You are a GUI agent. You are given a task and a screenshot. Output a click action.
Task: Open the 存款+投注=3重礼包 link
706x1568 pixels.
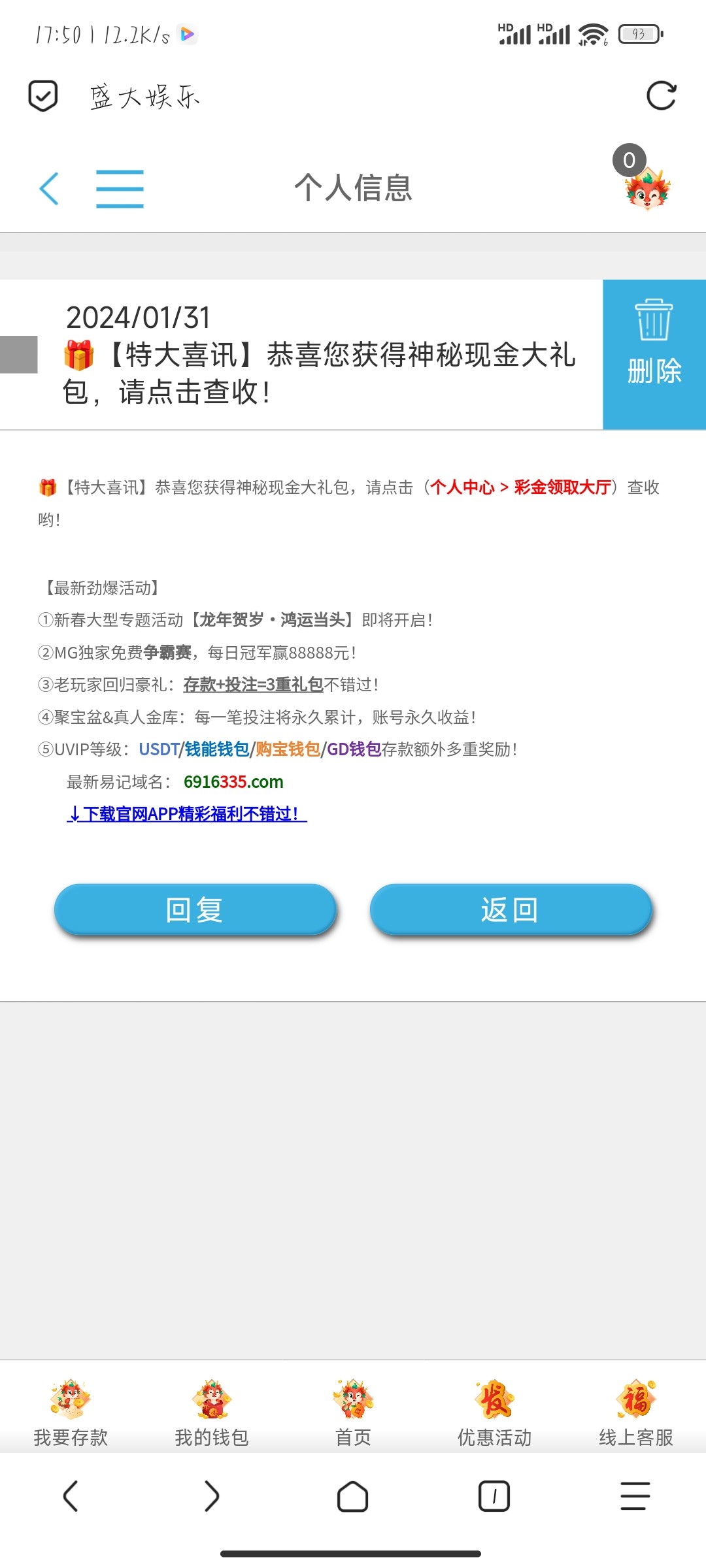(x=253, y=685)
